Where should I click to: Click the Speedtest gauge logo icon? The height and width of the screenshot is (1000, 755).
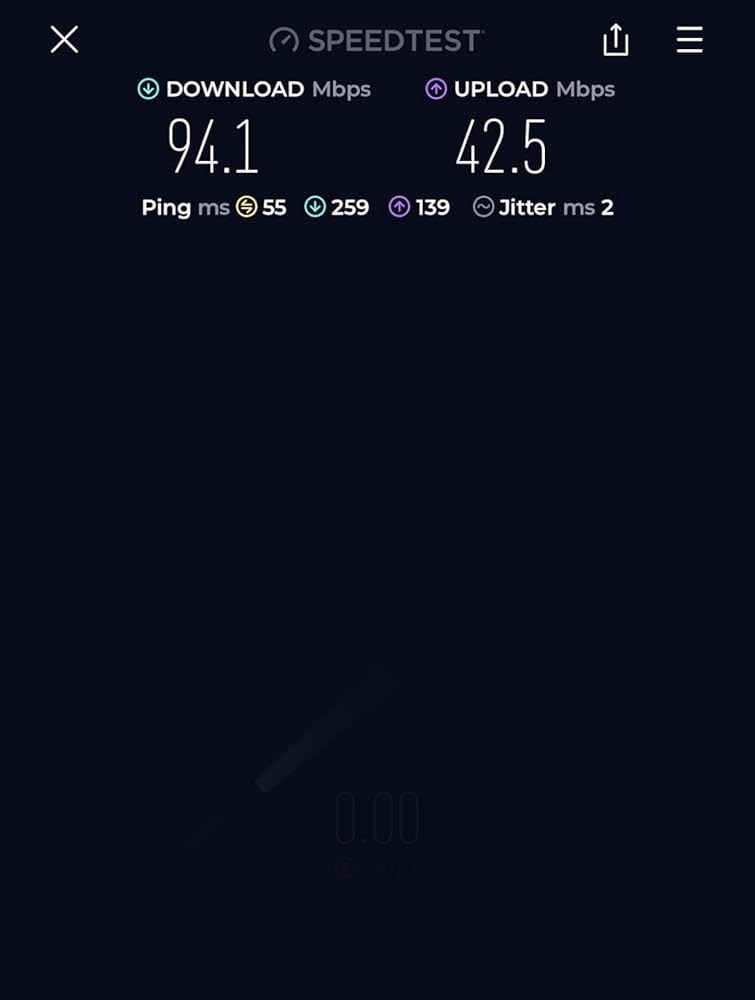coord(285,40)
